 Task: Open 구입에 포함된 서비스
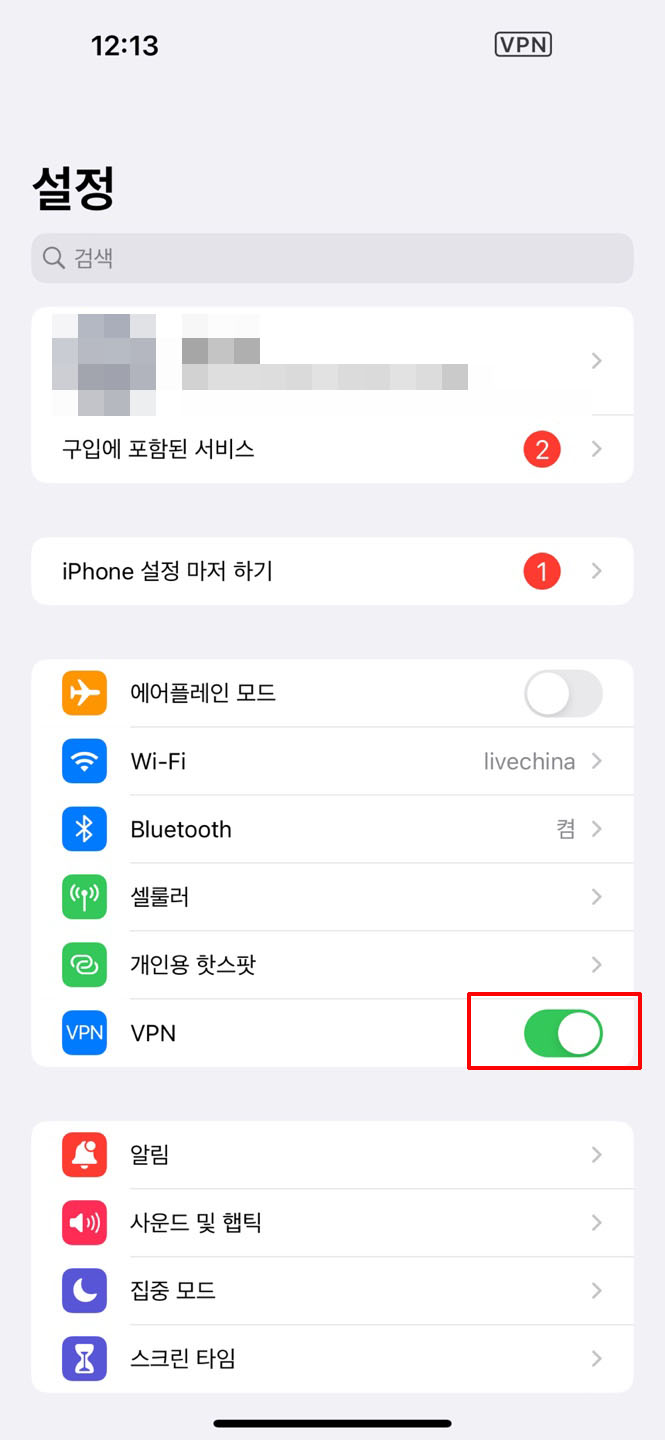tap(332, 449)
